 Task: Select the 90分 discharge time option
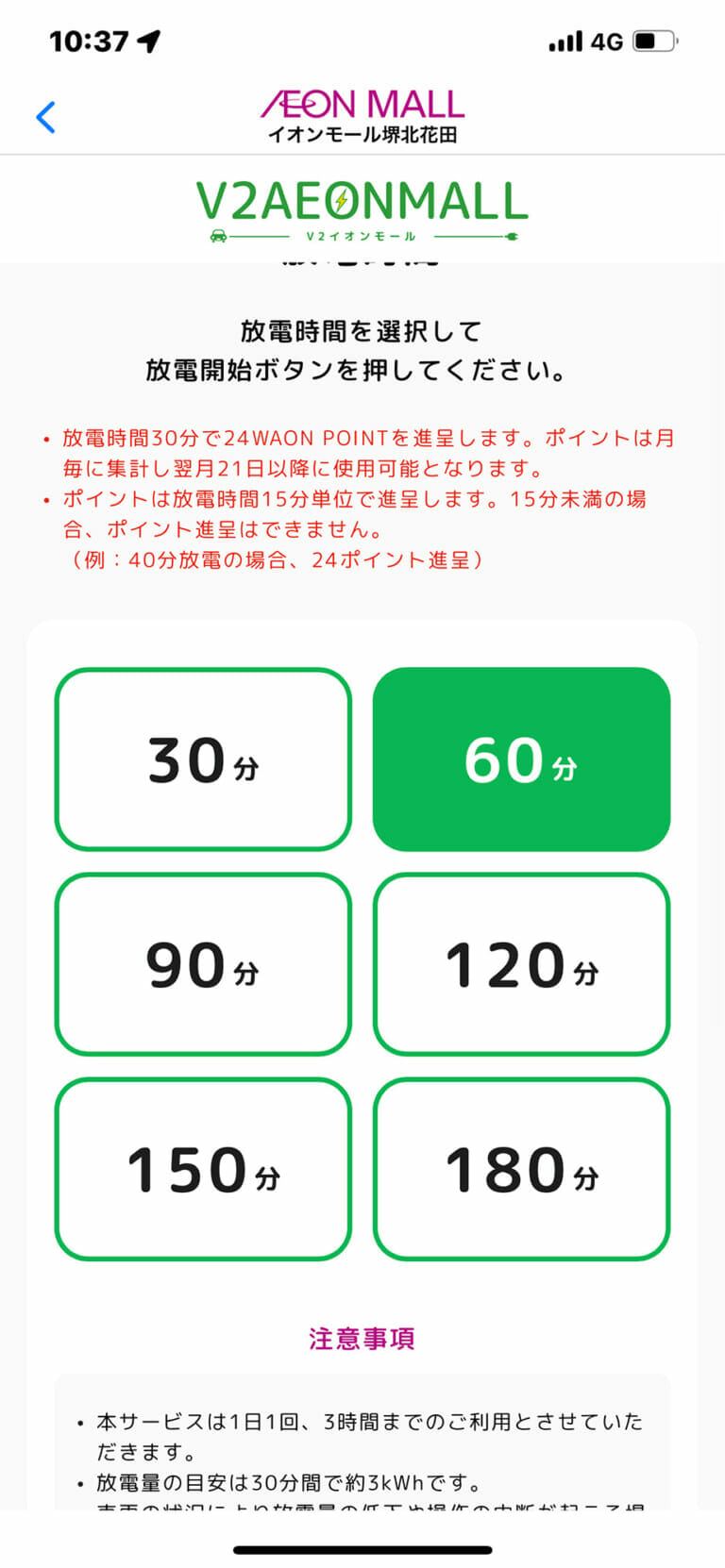[x=202, y=964]
